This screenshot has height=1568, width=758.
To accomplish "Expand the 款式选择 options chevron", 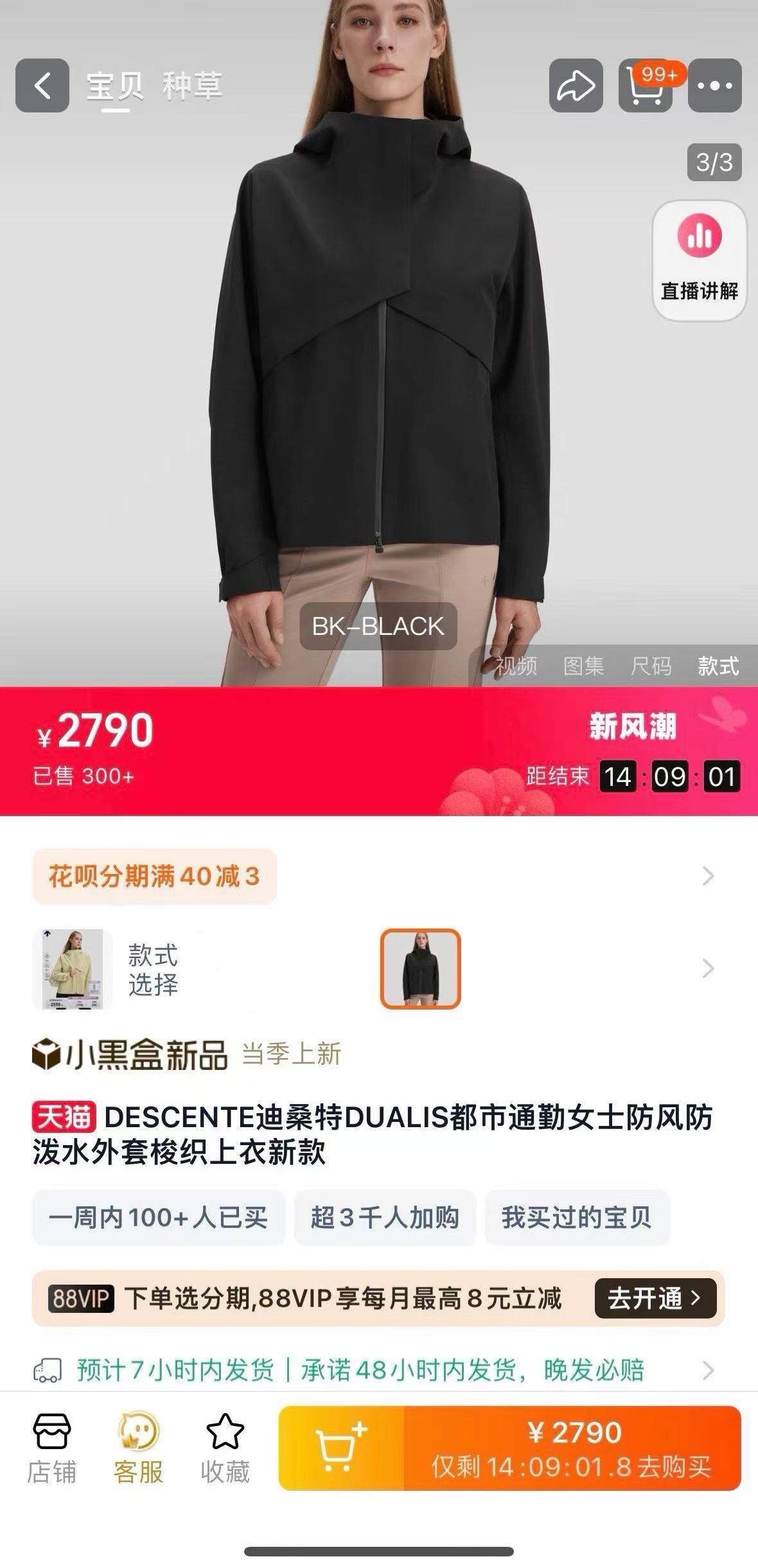I will click(x=708, y=968).
